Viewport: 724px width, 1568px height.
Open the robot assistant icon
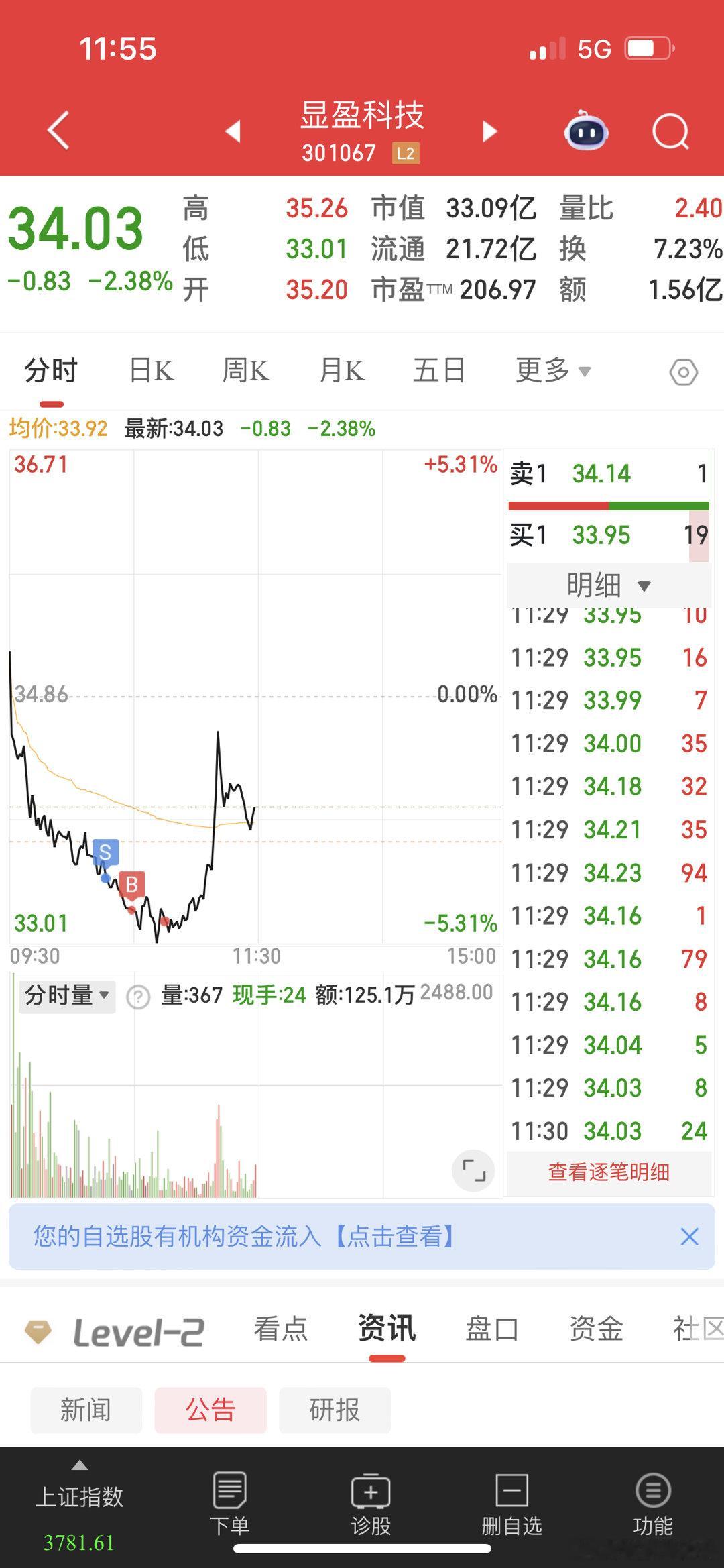[x=586, y=131]
